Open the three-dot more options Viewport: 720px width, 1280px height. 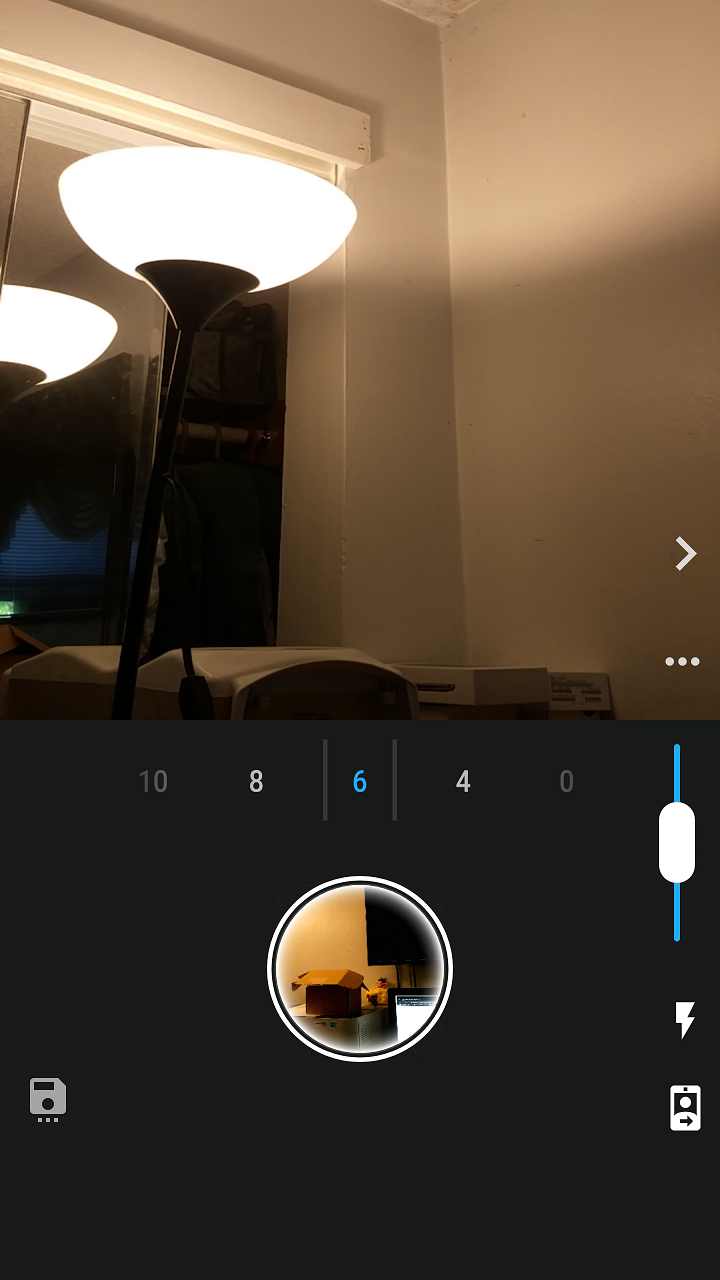click(682, 661)
